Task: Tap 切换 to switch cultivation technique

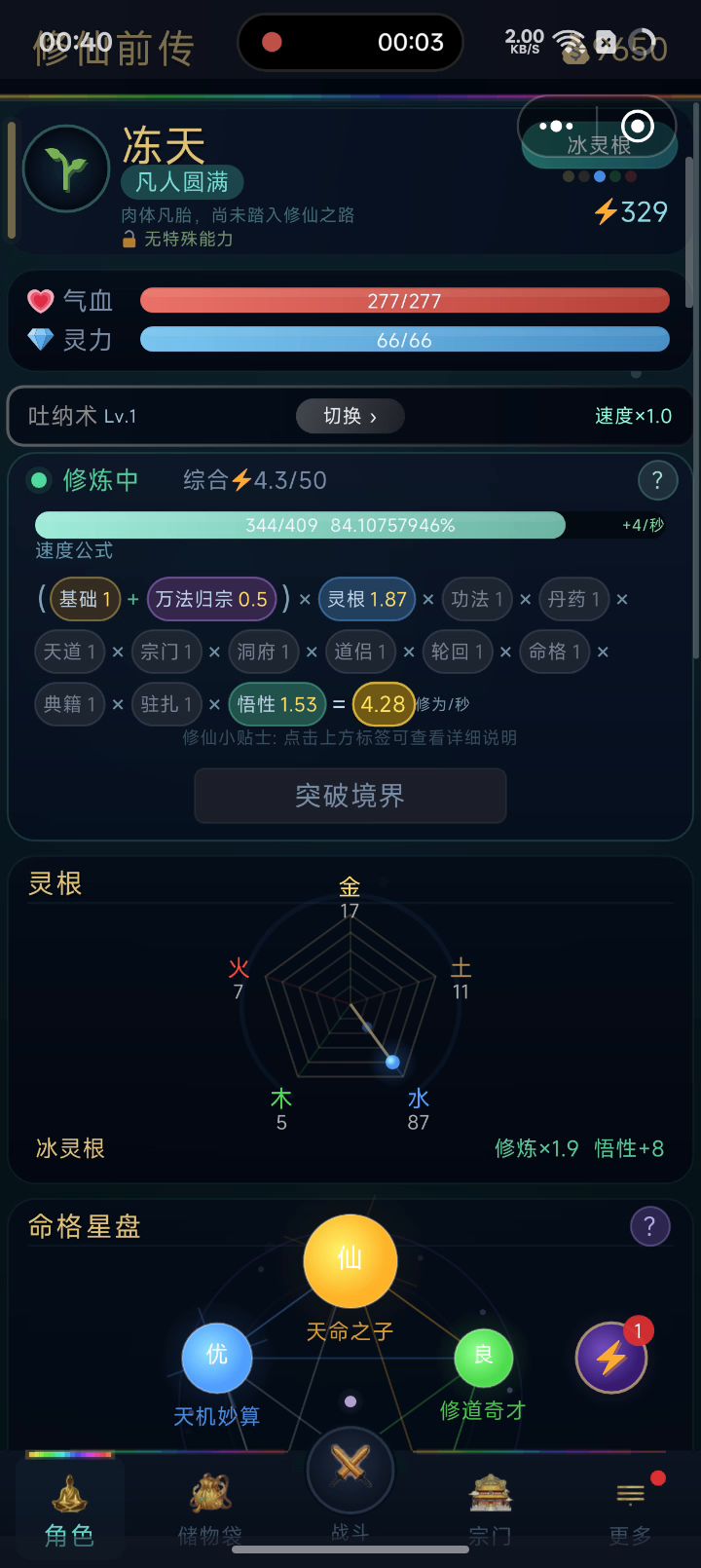Action: tap(350, 416)
